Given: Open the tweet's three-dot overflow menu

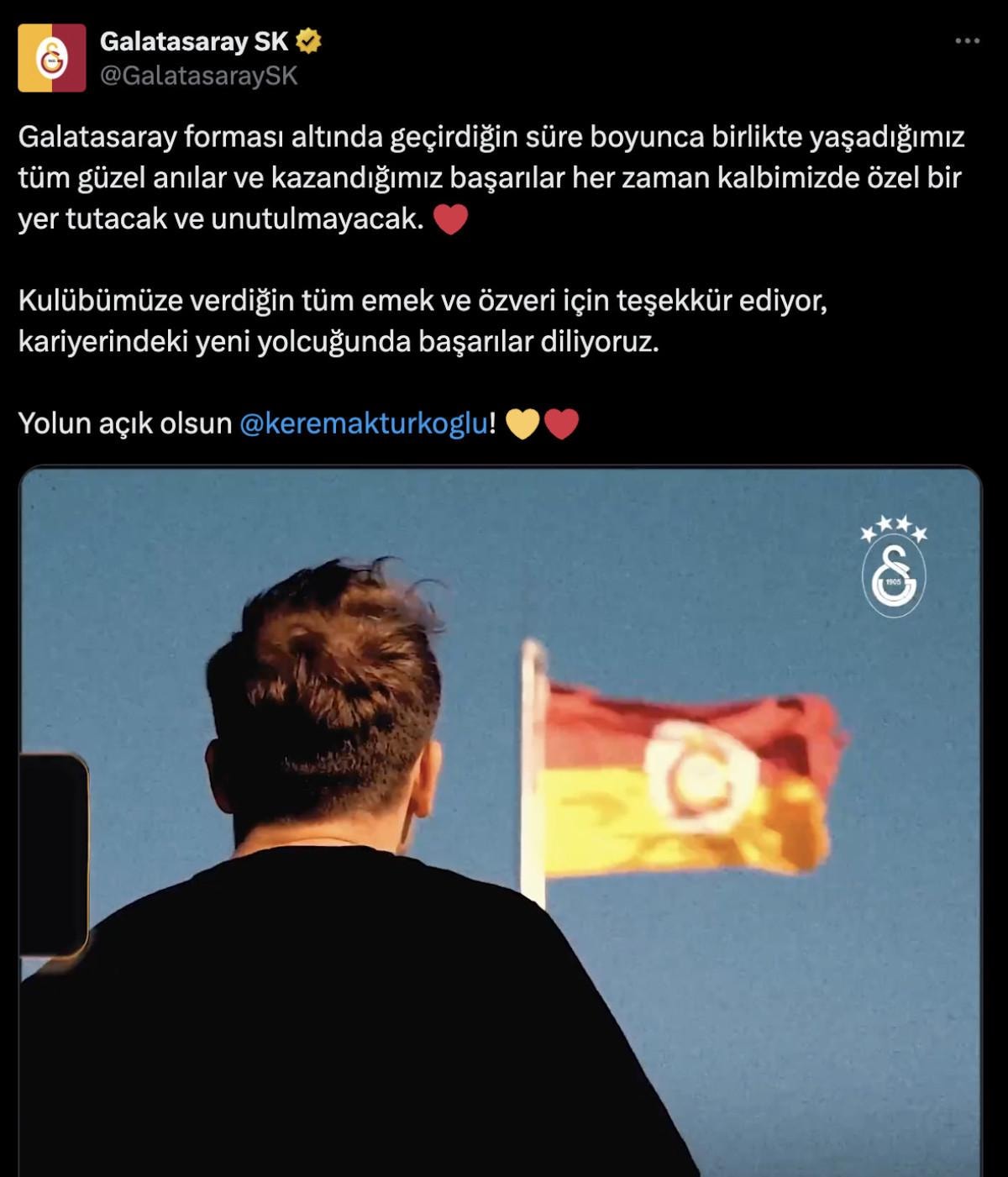Looking at the screenshot, I should click(x=967, y=41).
